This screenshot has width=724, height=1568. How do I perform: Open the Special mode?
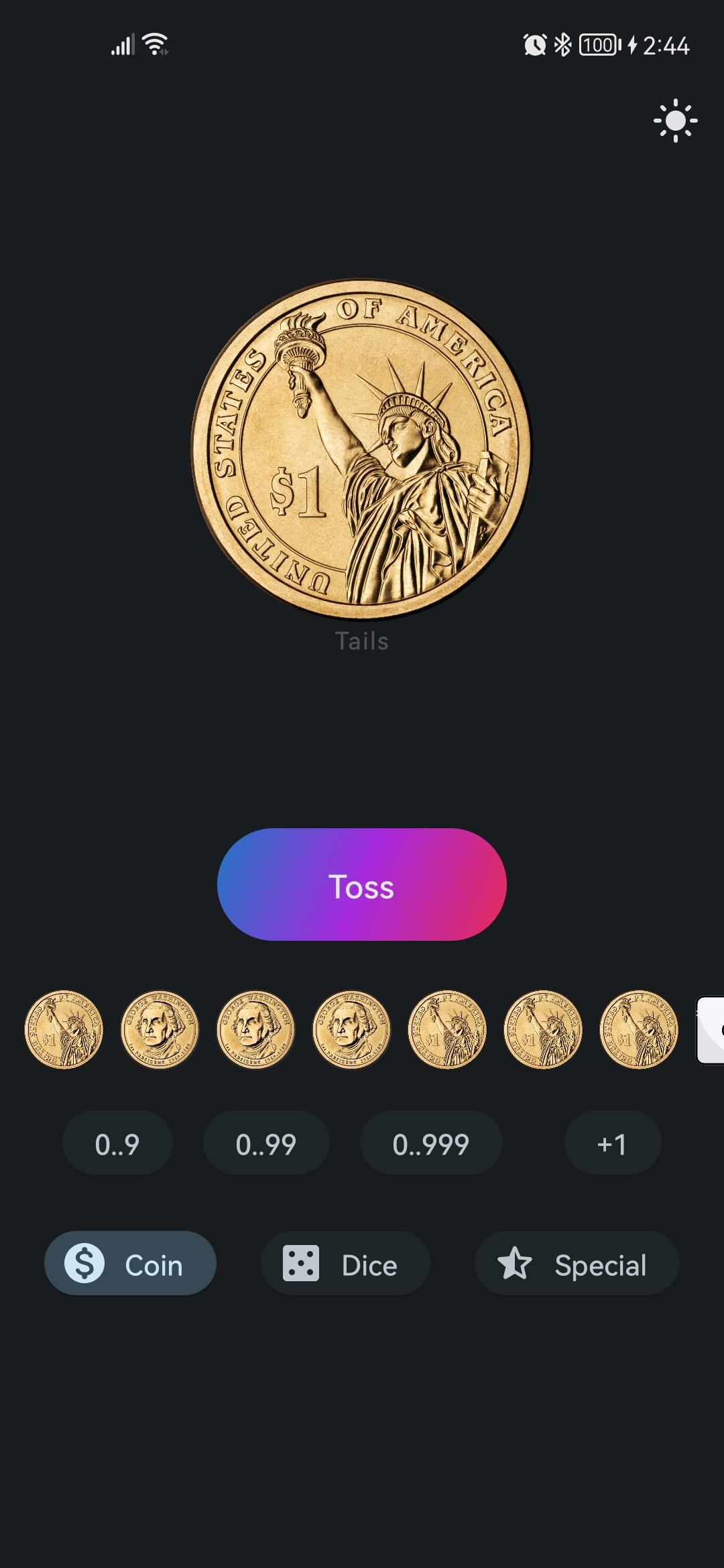[x=577, y=1263]
